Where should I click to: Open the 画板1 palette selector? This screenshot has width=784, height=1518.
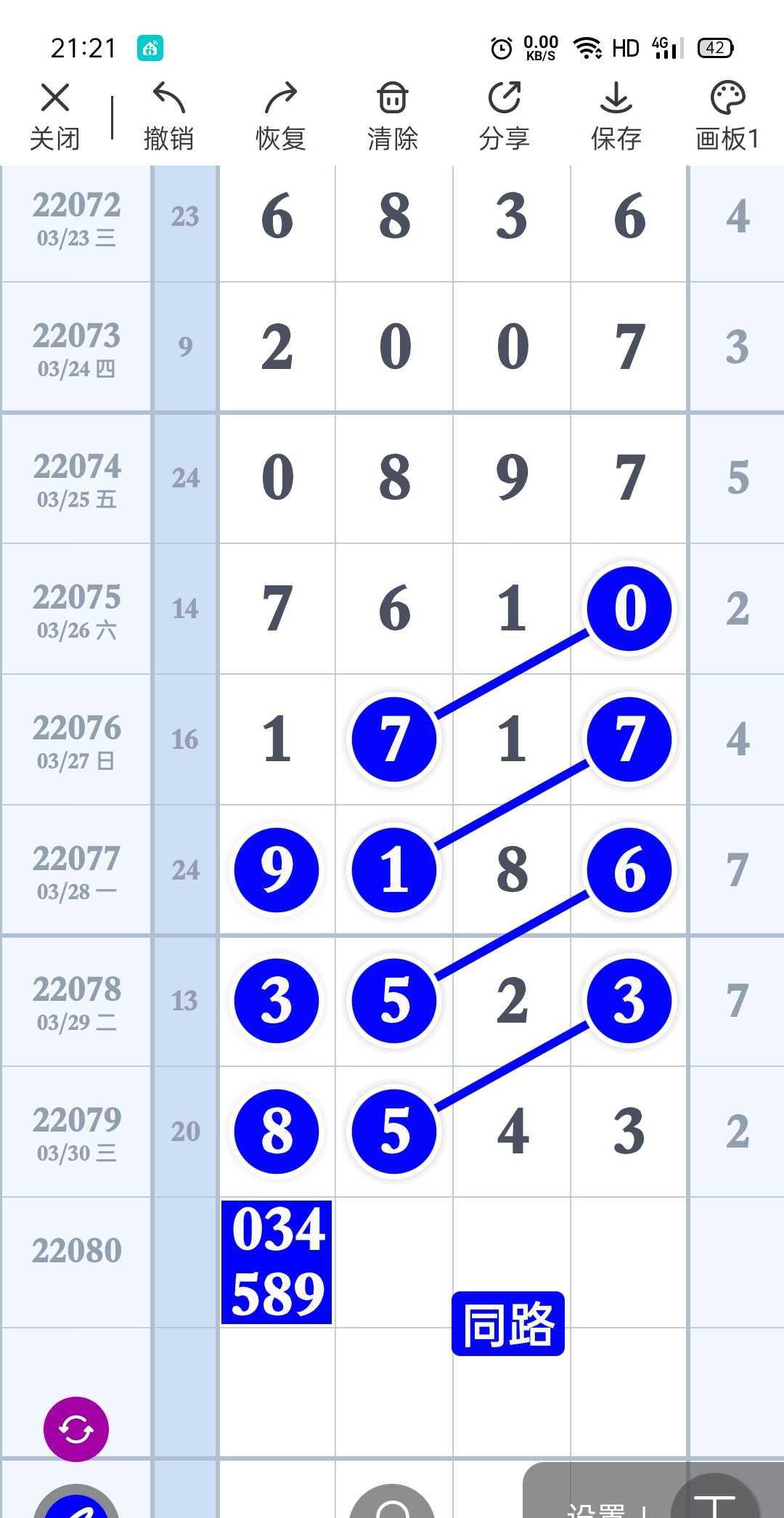727,115
